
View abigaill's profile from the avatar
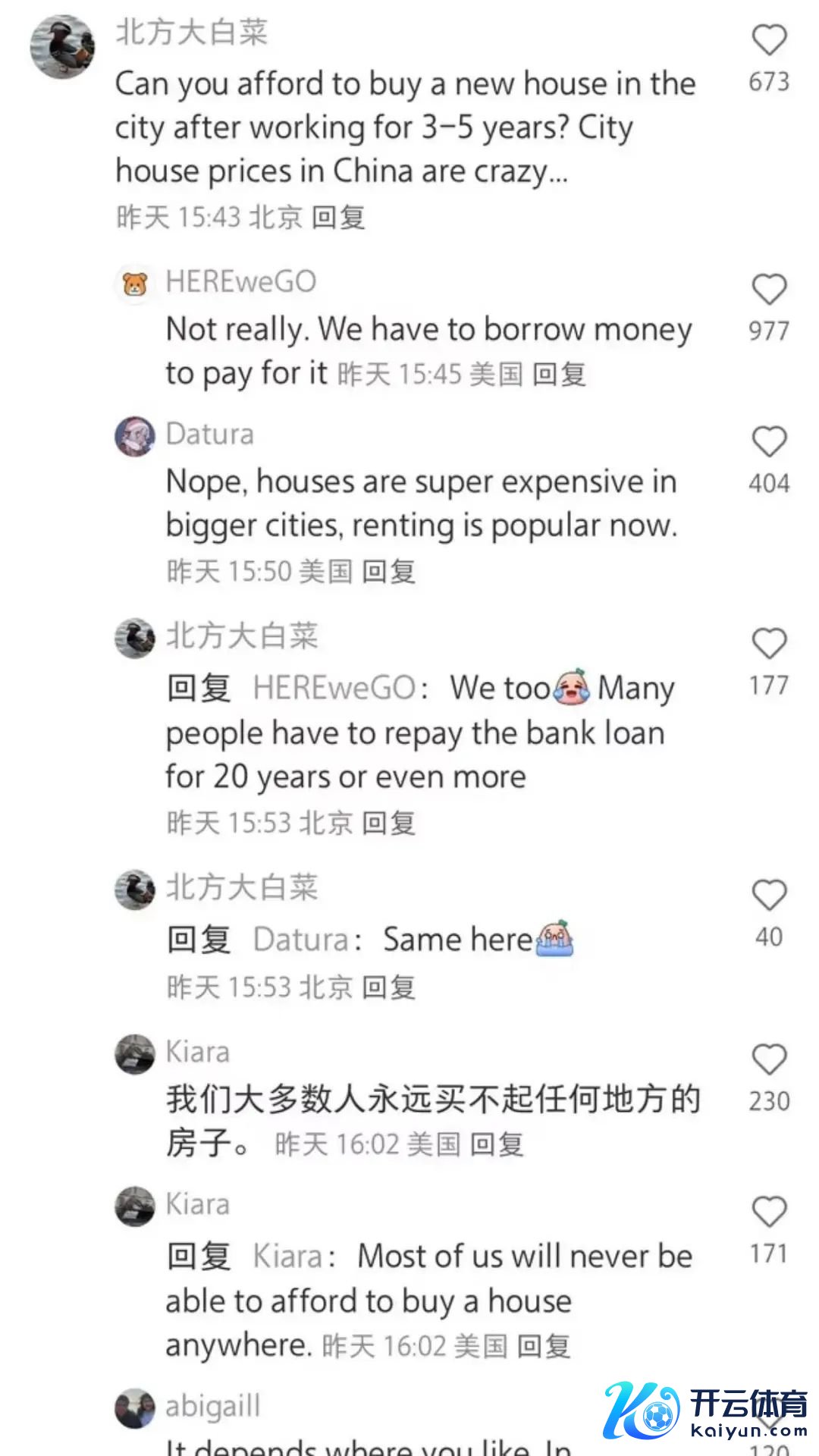pyautogui.click(x=135, y=1408)
